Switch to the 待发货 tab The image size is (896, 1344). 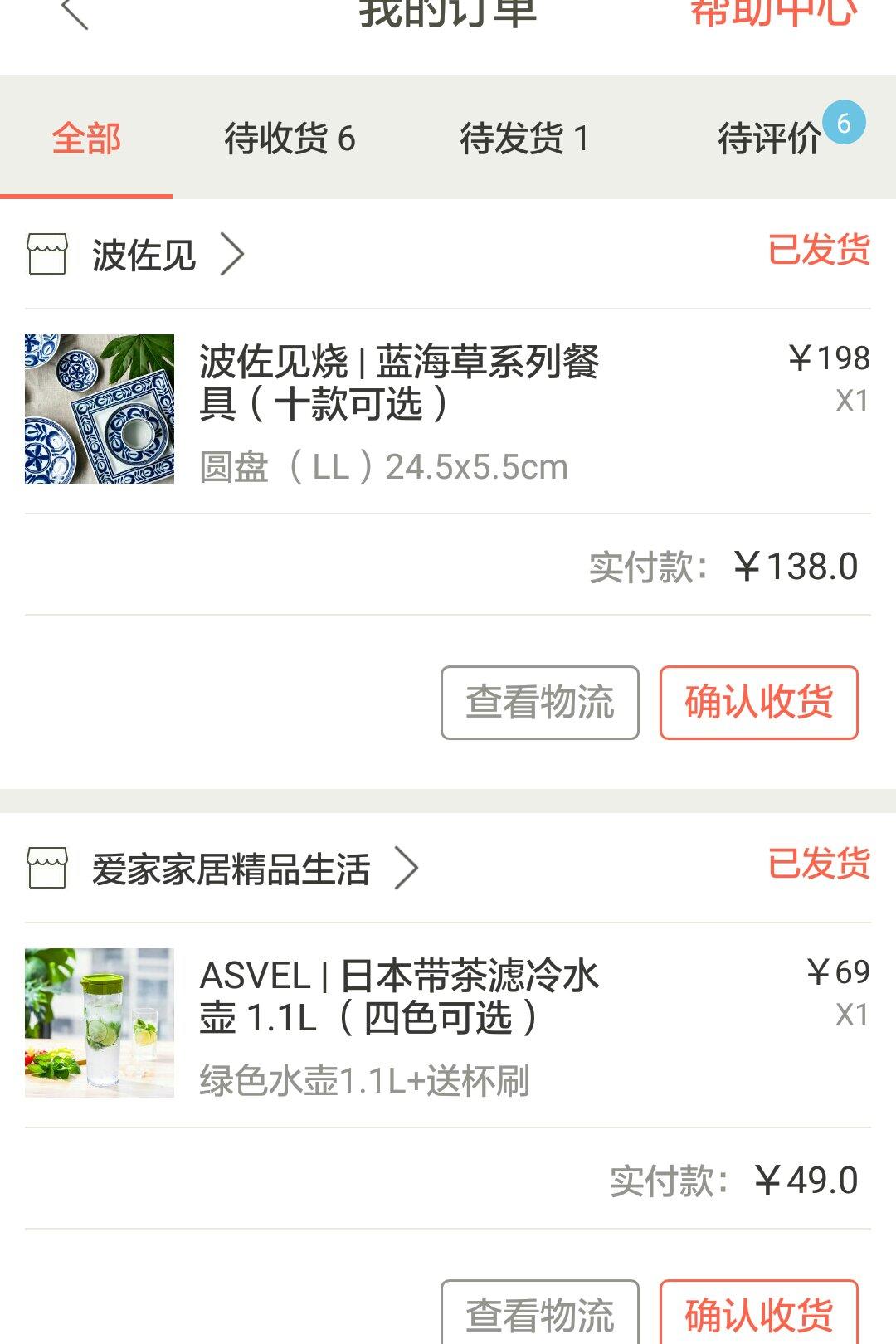point(524,138)
